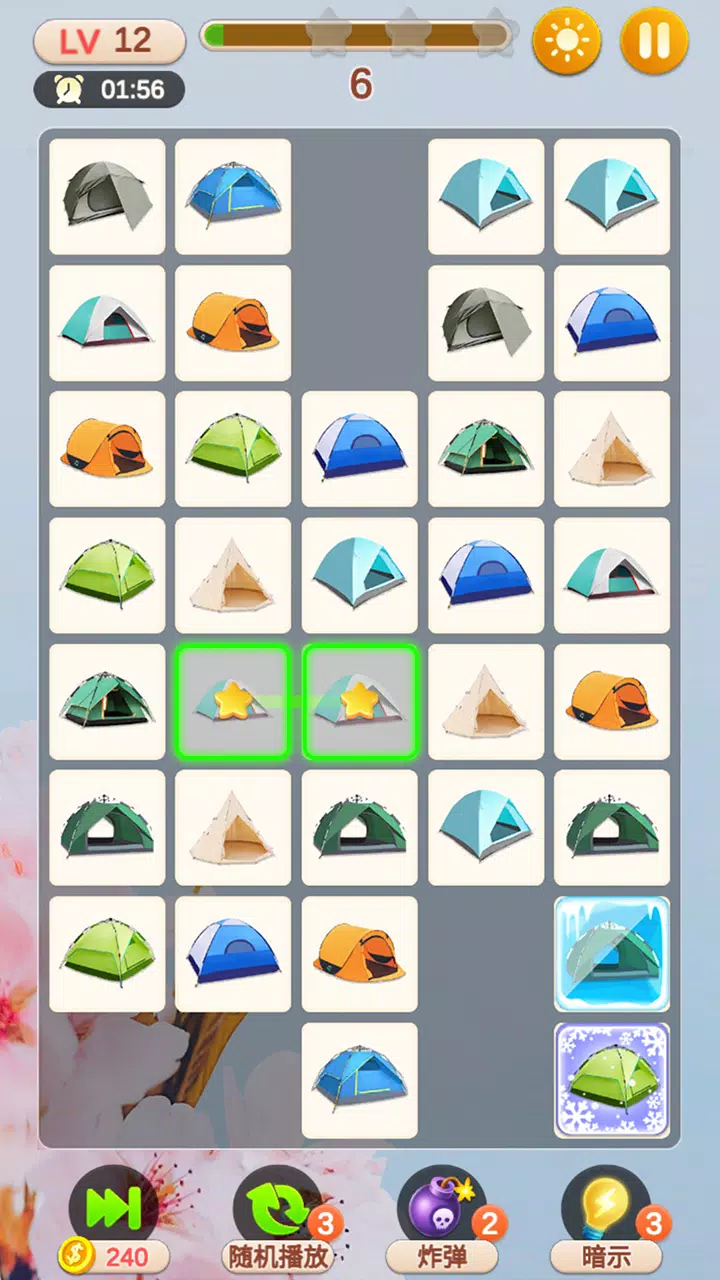
Task: Select the green tent tile with snowflake frame
Action: click(612, 1080)
